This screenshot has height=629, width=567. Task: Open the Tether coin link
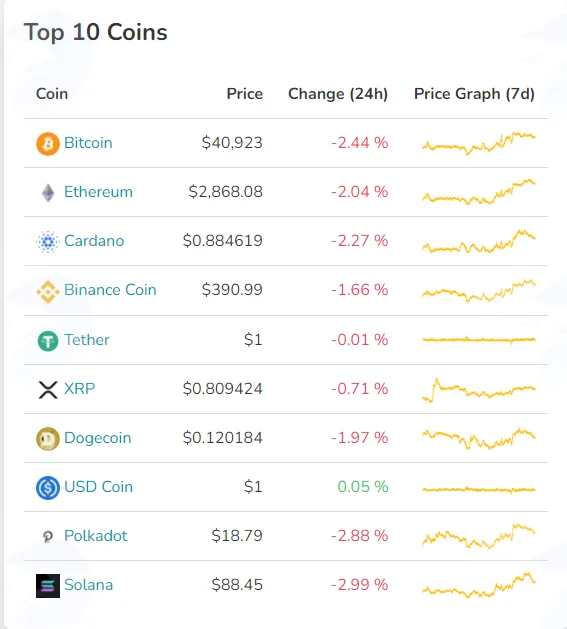pyautogui.click(x=87, y=340)
